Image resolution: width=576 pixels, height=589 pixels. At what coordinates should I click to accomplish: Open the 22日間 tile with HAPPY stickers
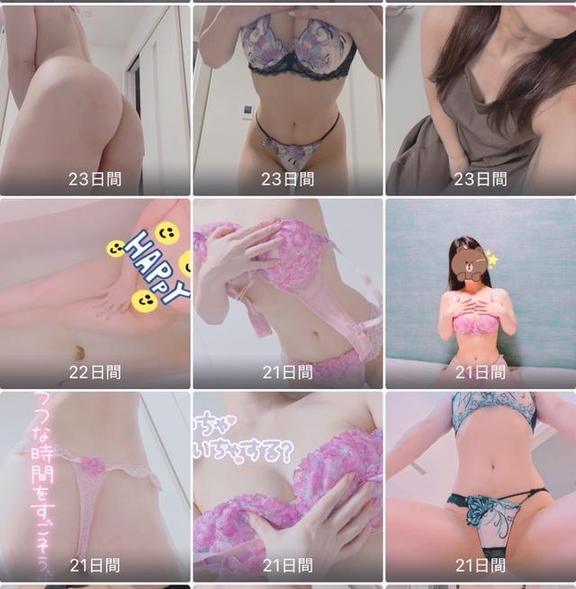(x=95, y=293)
